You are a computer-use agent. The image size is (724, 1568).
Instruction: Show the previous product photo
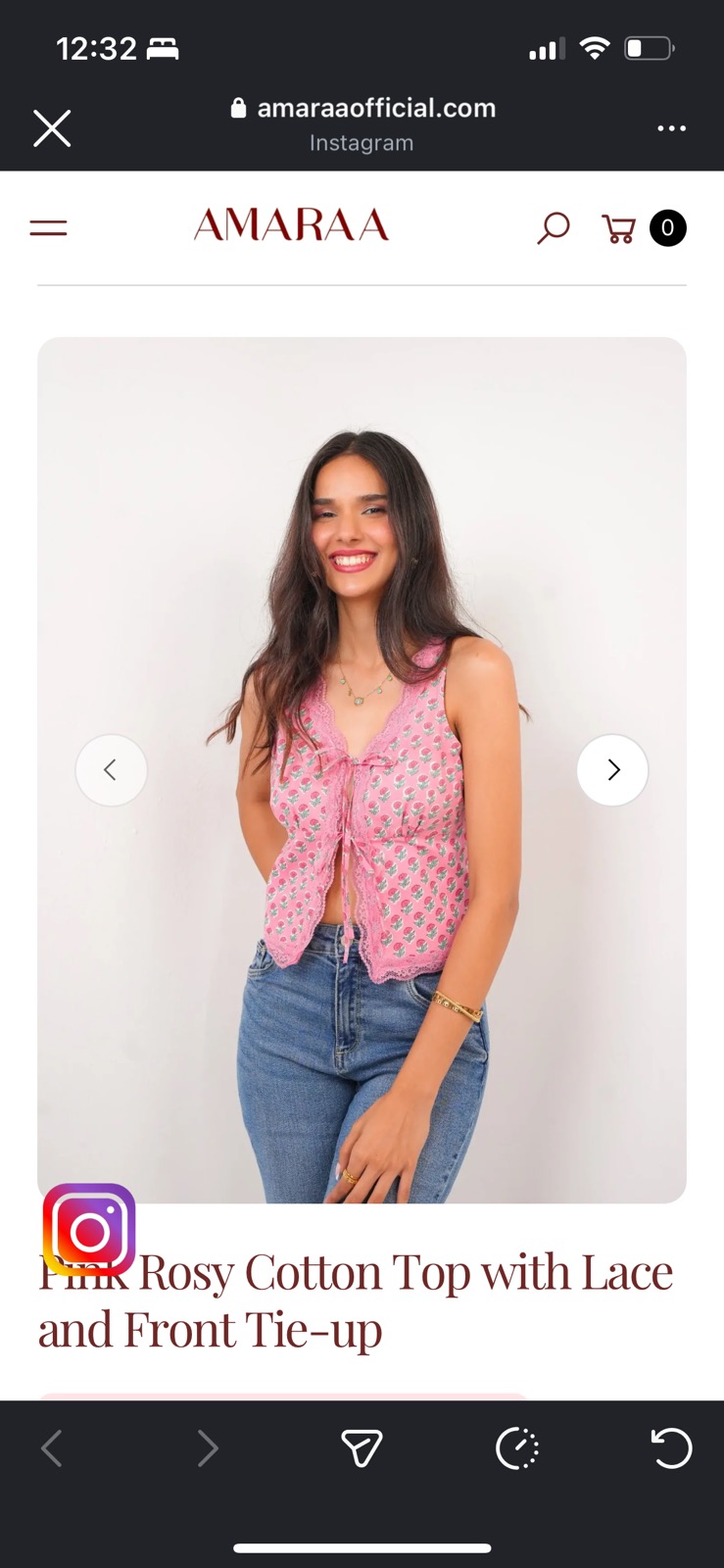pyautogui.click(x=111, y=770)
